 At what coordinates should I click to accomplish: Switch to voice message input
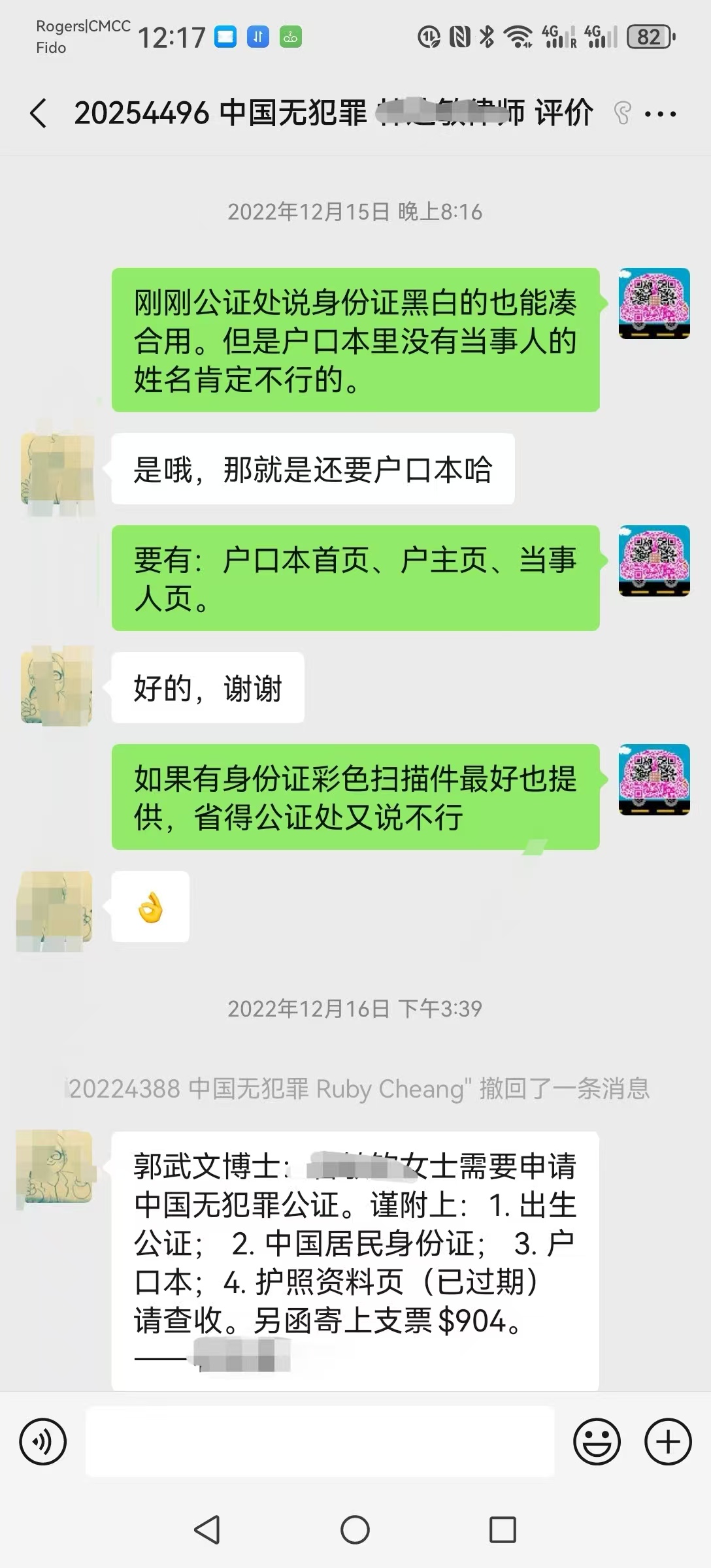click(43, 1441)
